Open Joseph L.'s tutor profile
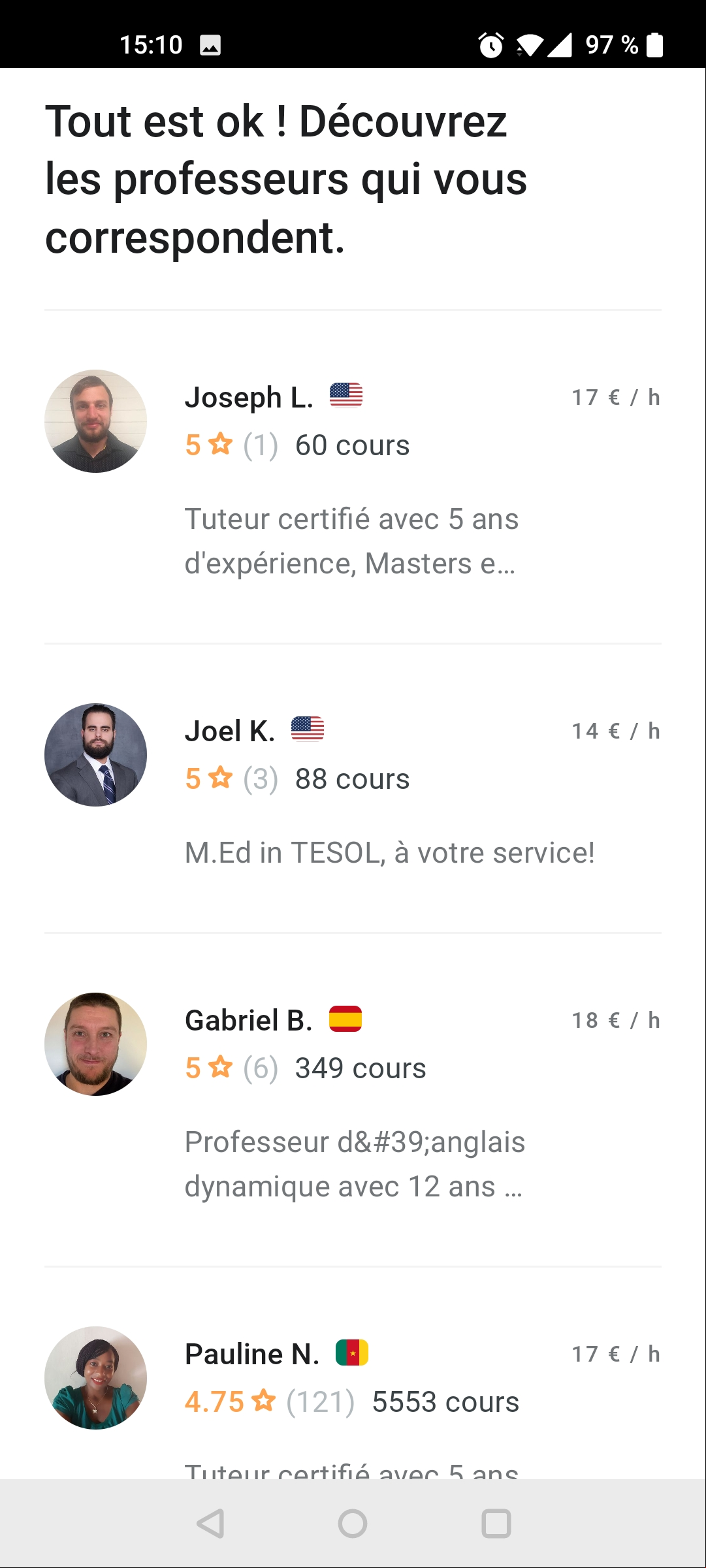 click(x=353, y=477)
